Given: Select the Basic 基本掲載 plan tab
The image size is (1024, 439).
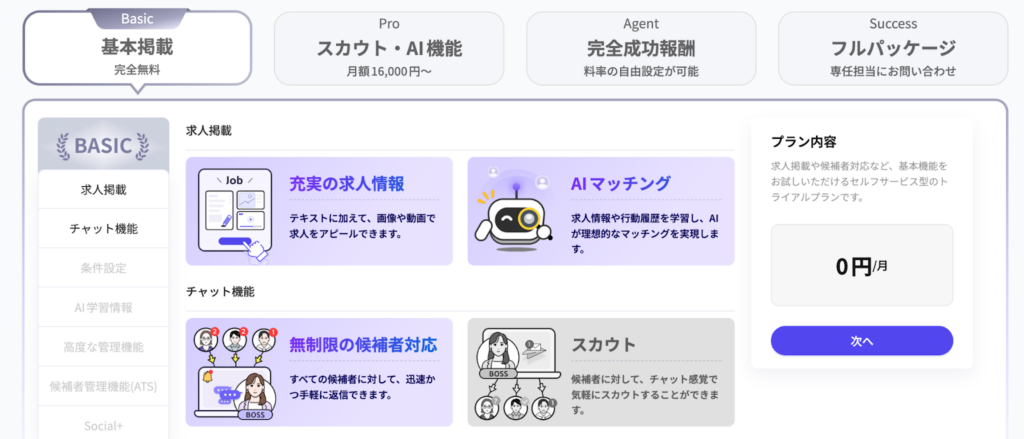Looking at the screenshot, I should [x=137, y=48].
